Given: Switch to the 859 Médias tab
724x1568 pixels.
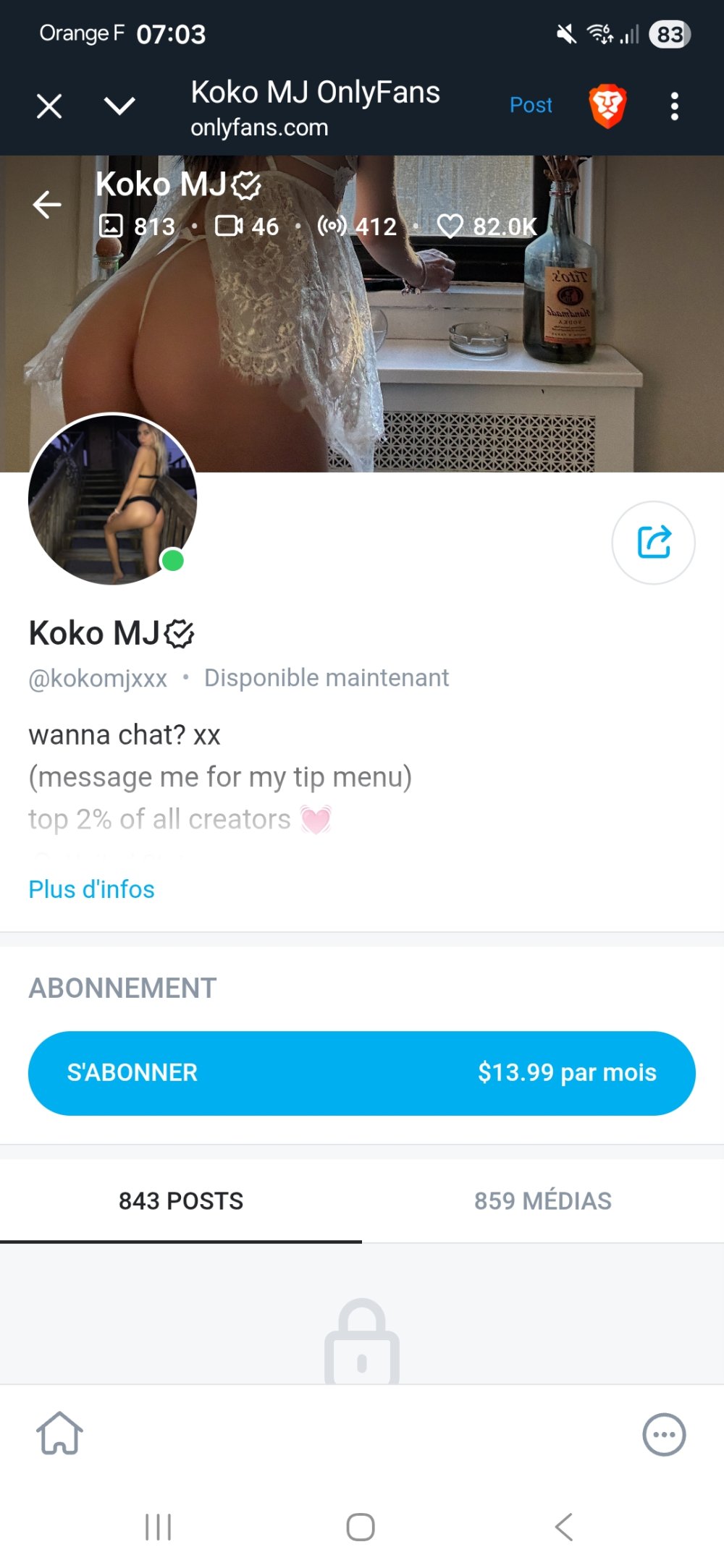Looking at the screenshot, I should (543, 1201).
